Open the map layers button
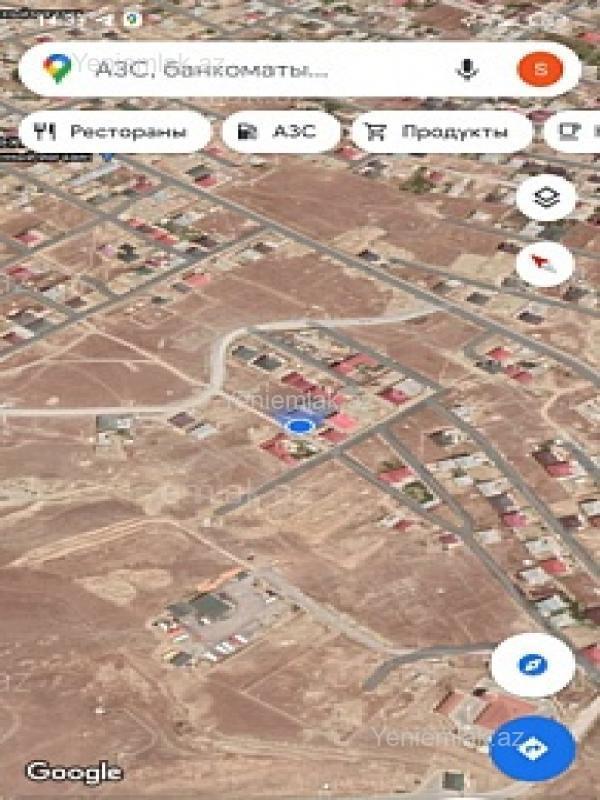The image size is (600, 800). coord(545,199)
